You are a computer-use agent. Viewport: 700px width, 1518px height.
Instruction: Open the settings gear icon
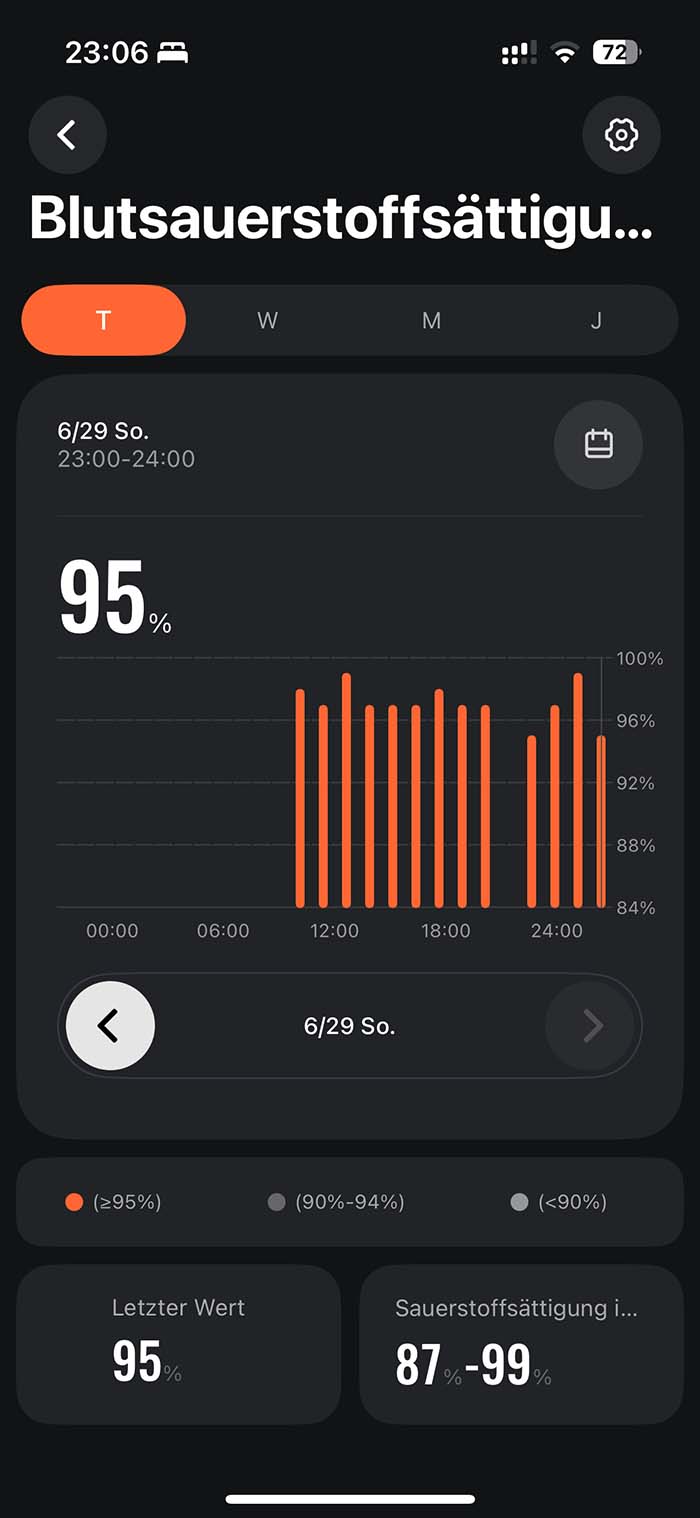(x=621, y=135)
